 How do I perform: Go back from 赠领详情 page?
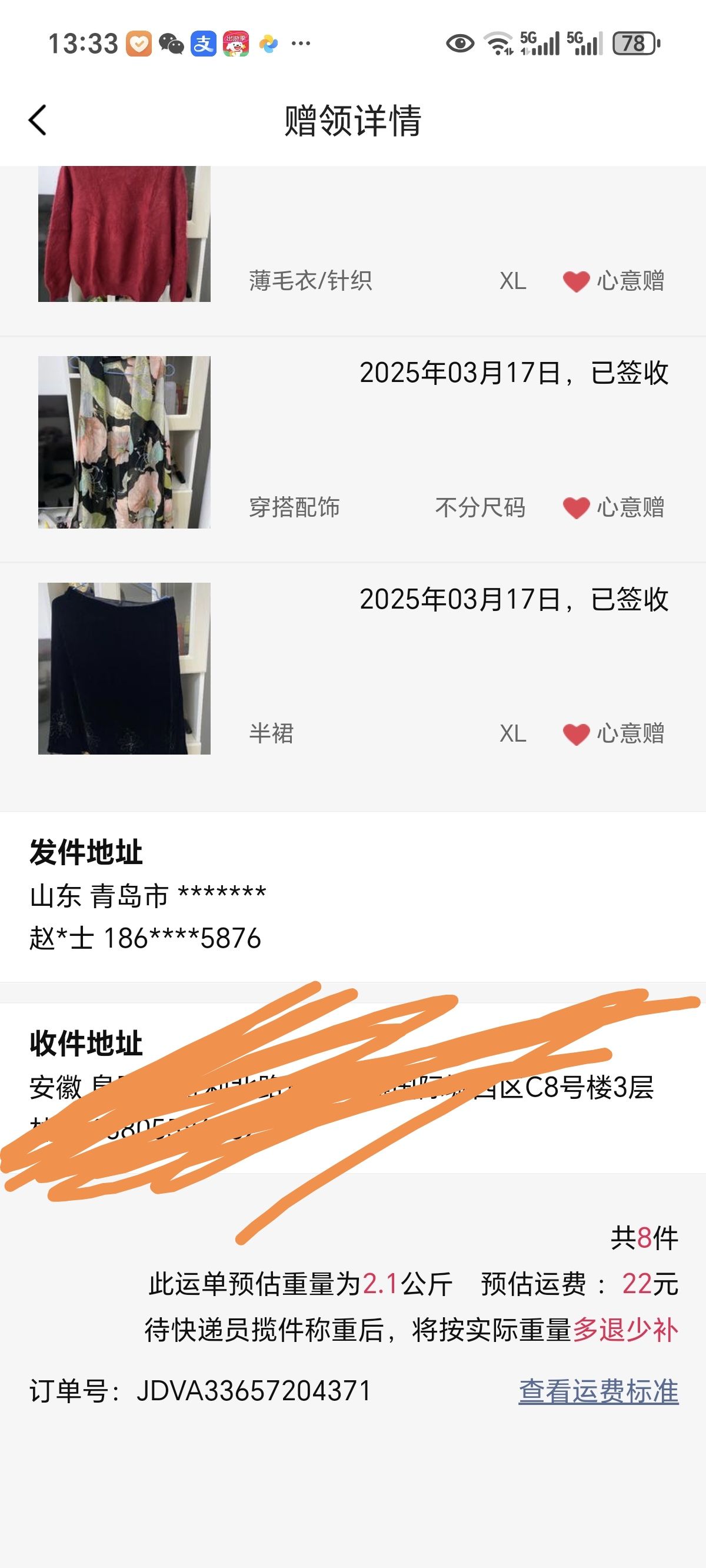[38, 120]
